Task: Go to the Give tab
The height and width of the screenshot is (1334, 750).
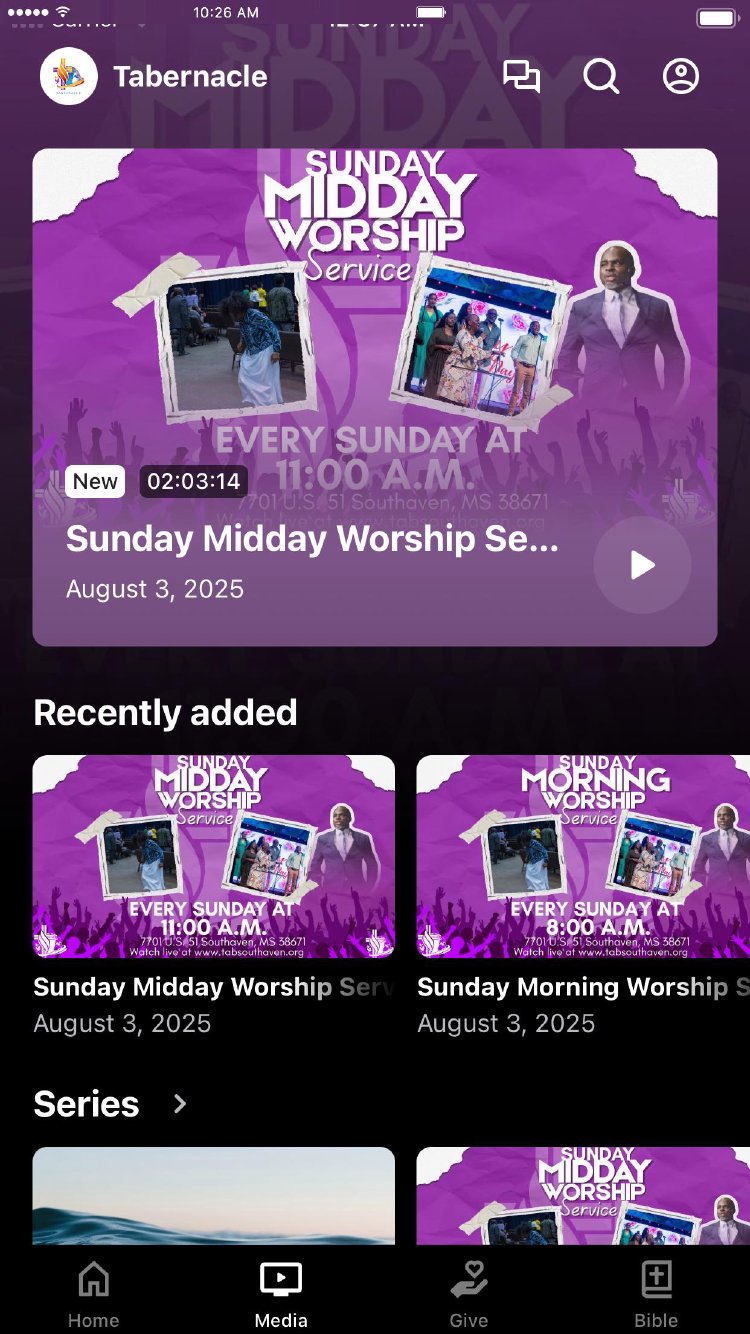Action: point(469,1294)
